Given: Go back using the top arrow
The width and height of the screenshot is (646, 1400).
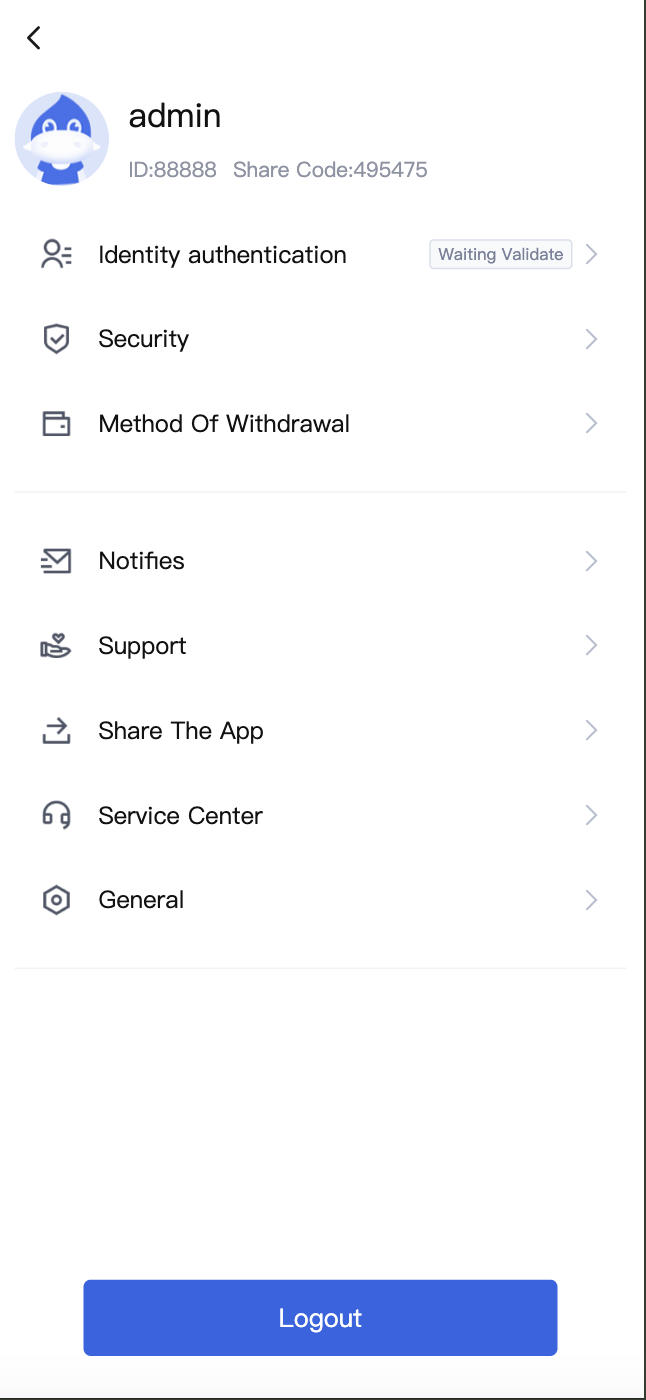Looking at the screenshot, I should [x=34, y=38].
